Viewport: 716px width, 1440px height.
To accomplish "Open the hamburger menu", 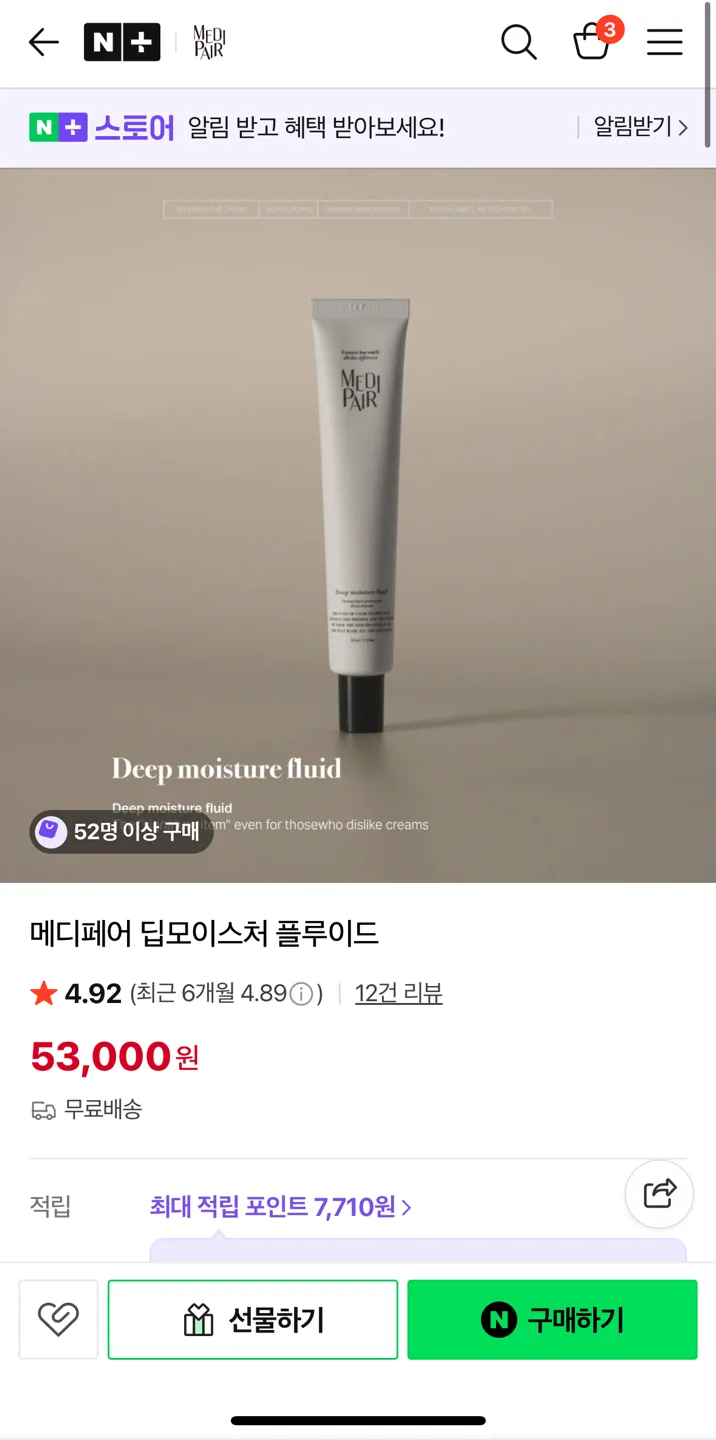I will click(x=664, y=42).
